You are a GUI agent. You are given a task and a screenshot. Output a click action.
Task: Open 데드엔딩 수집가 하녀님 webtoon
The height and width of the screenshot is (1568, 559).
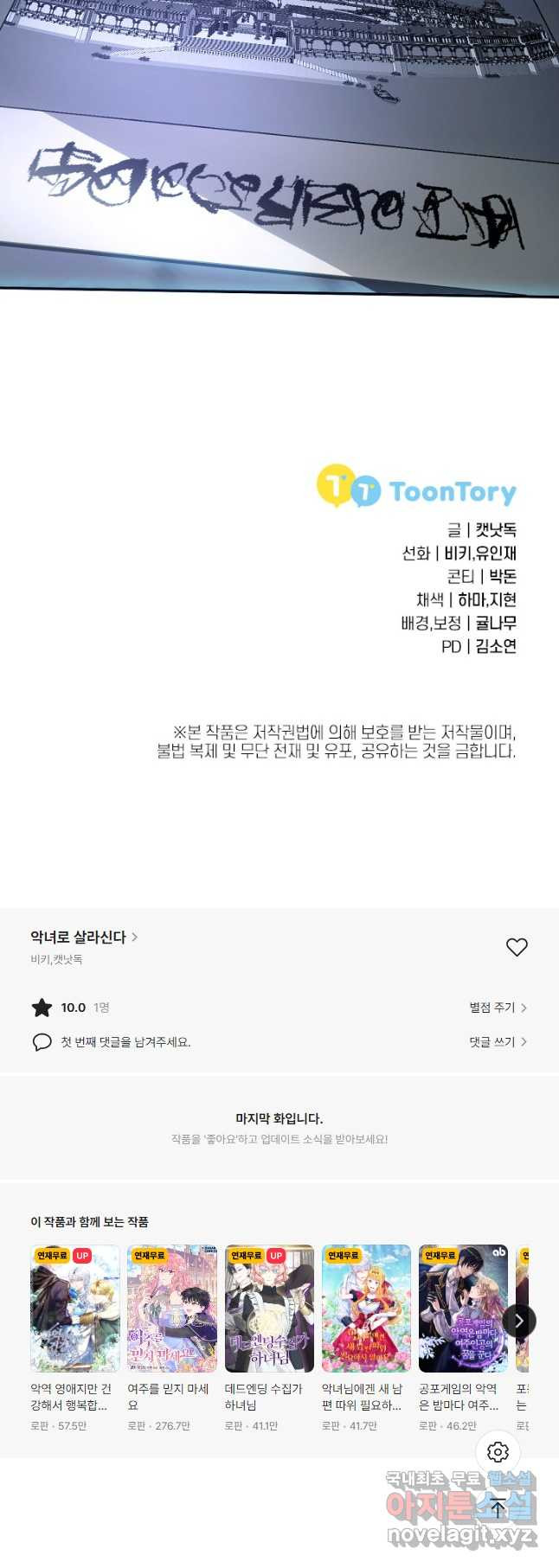(x=269, y=1309)
